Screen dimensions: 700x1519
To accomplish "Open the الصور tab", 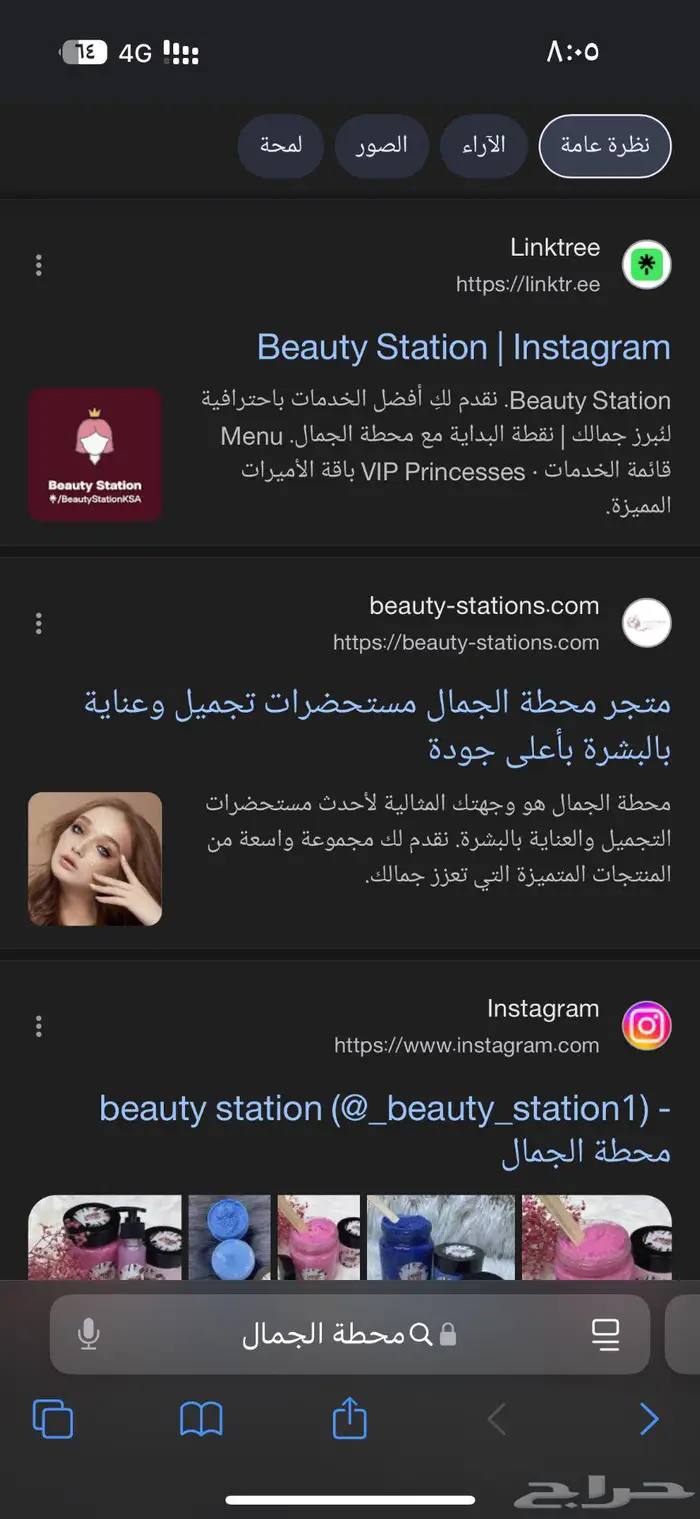I will tap(381, 146).
